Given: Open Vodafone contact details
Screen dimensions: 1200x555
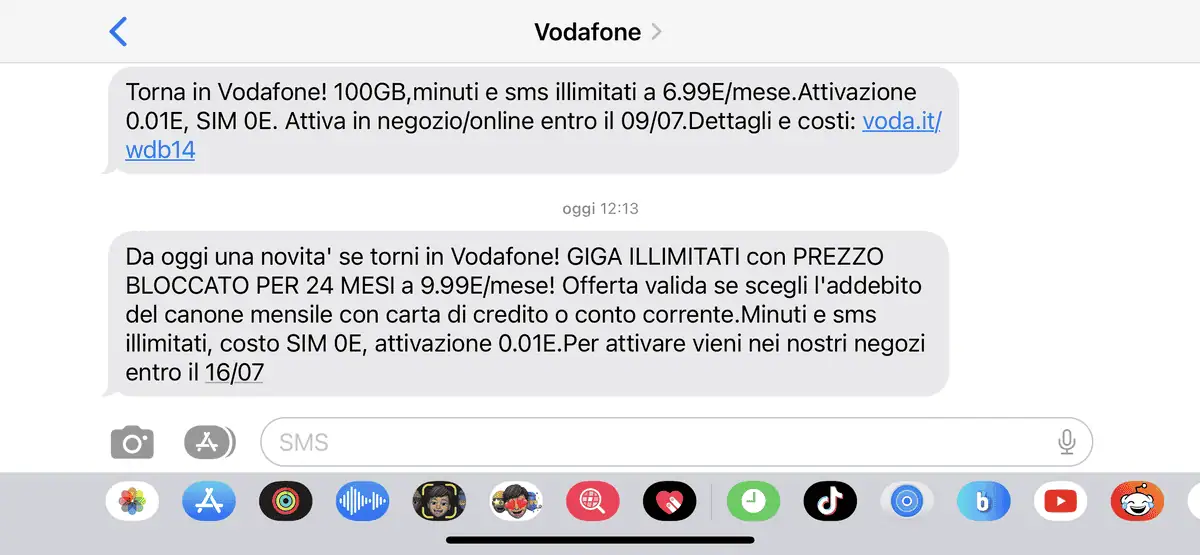Looking at the screenshot, I should [x=598, y=32].
